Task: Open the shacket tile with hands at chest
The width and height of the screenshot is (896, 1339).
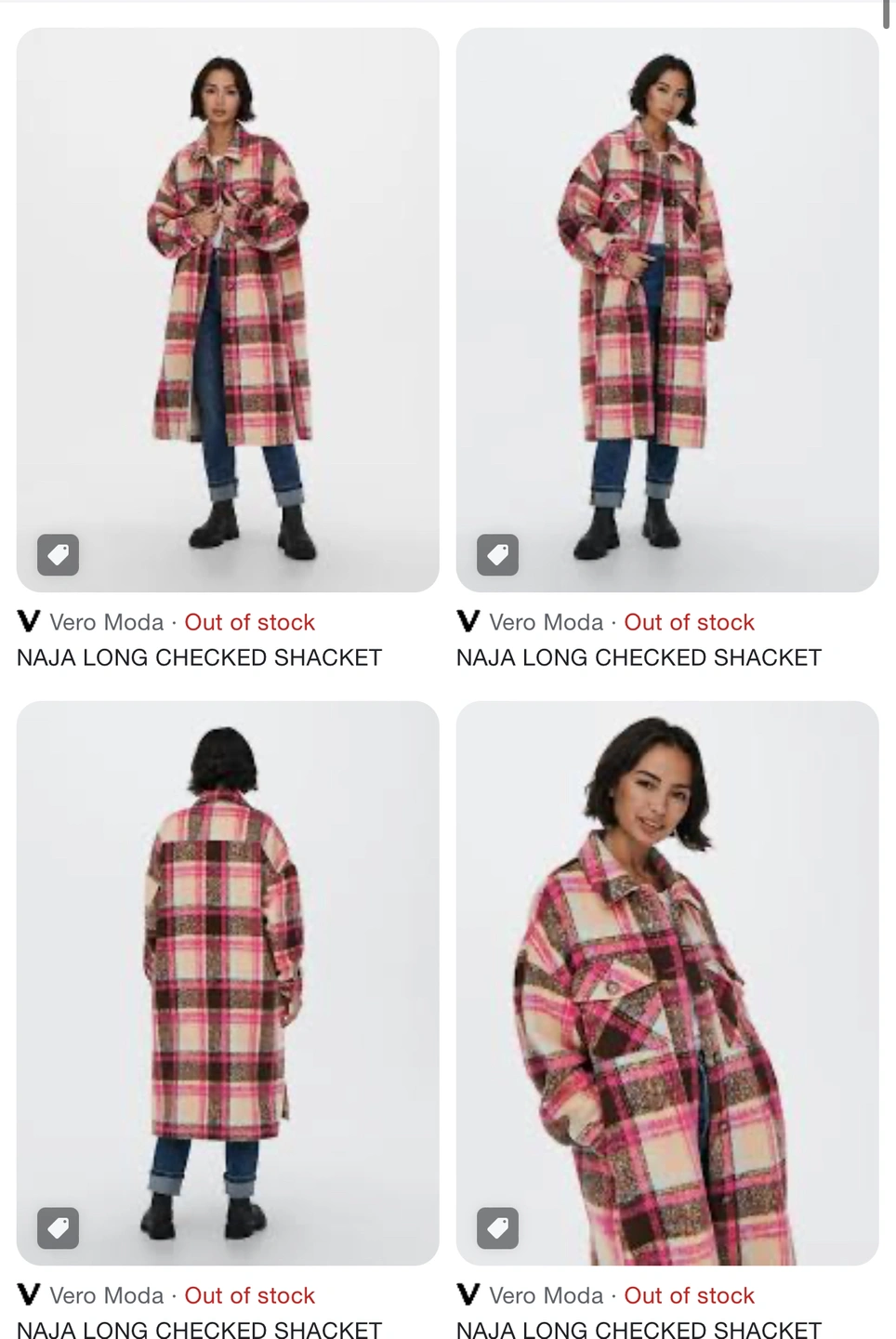Action: pyautogui.click(x=228, y=310)
